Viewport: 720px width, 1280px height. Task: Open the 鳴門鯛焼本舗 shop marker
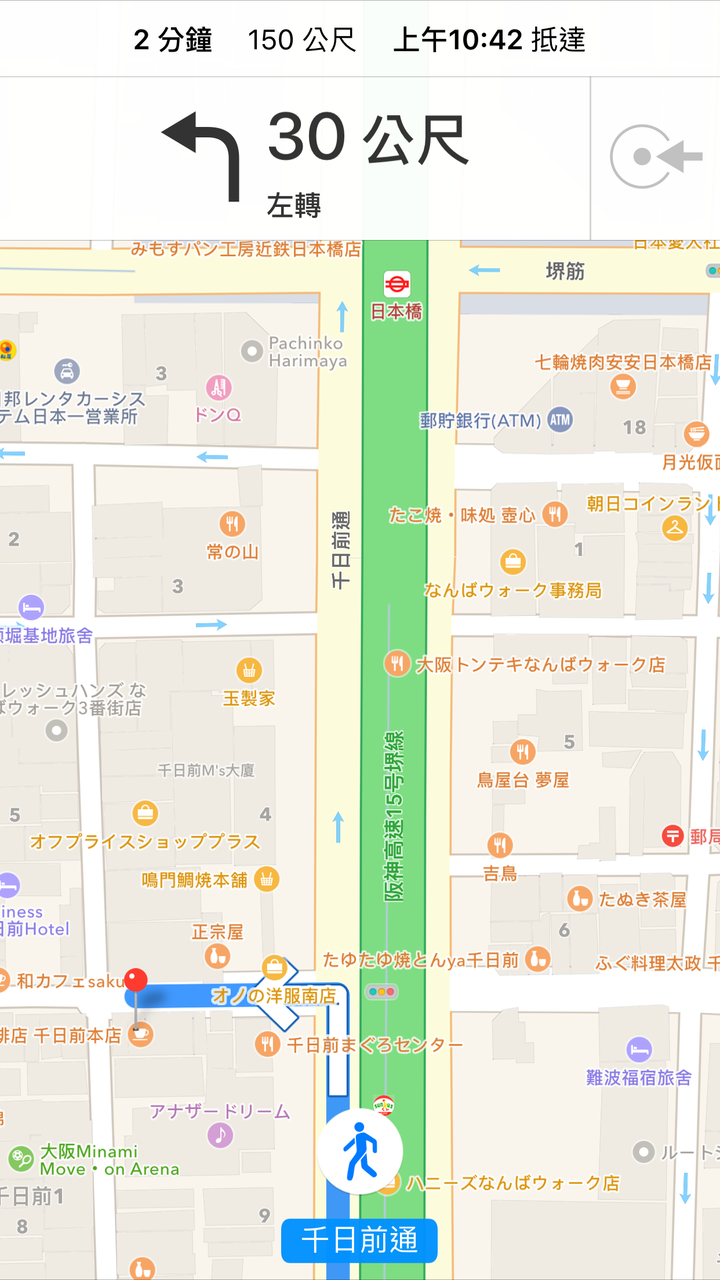pos(266,880)
